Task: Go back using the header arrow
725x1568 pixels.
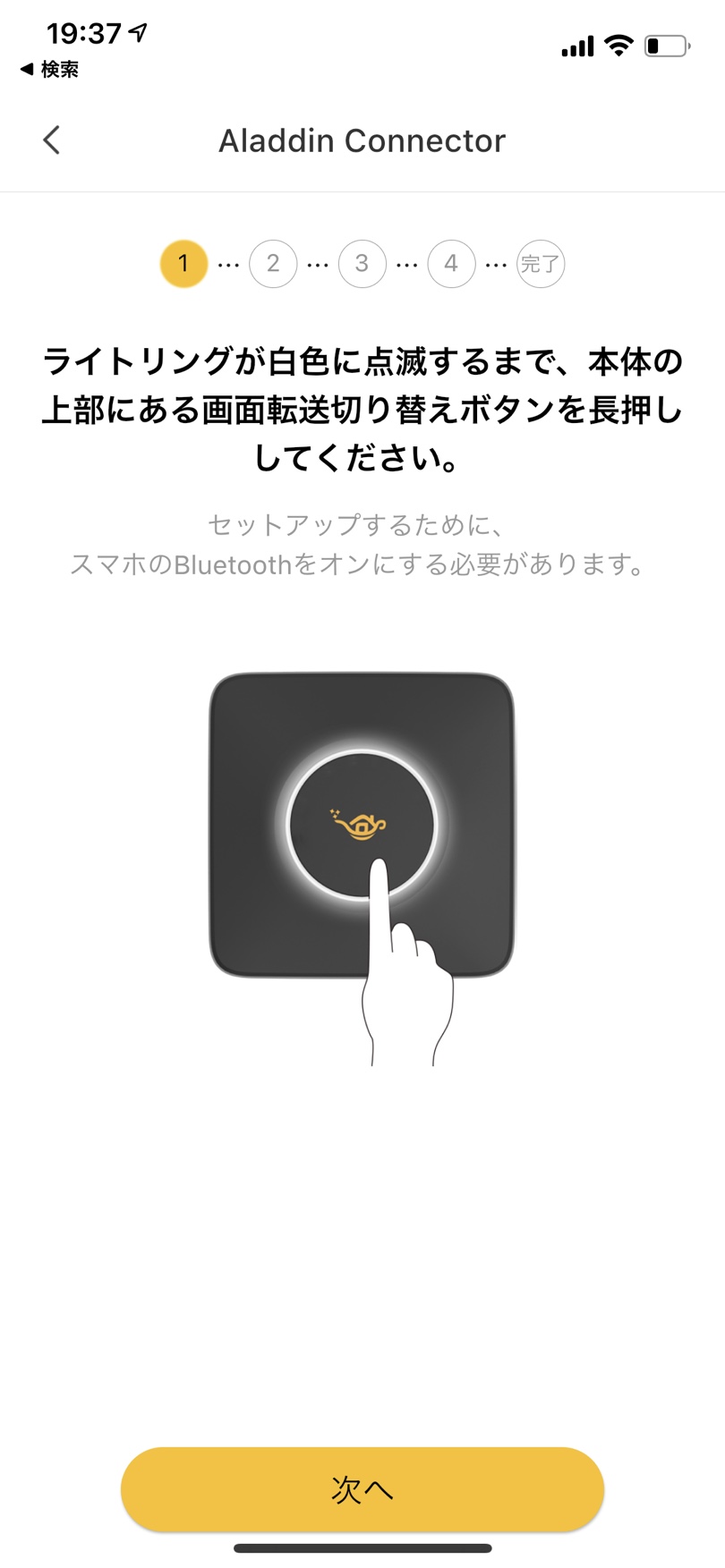Action: click(52, 140)
